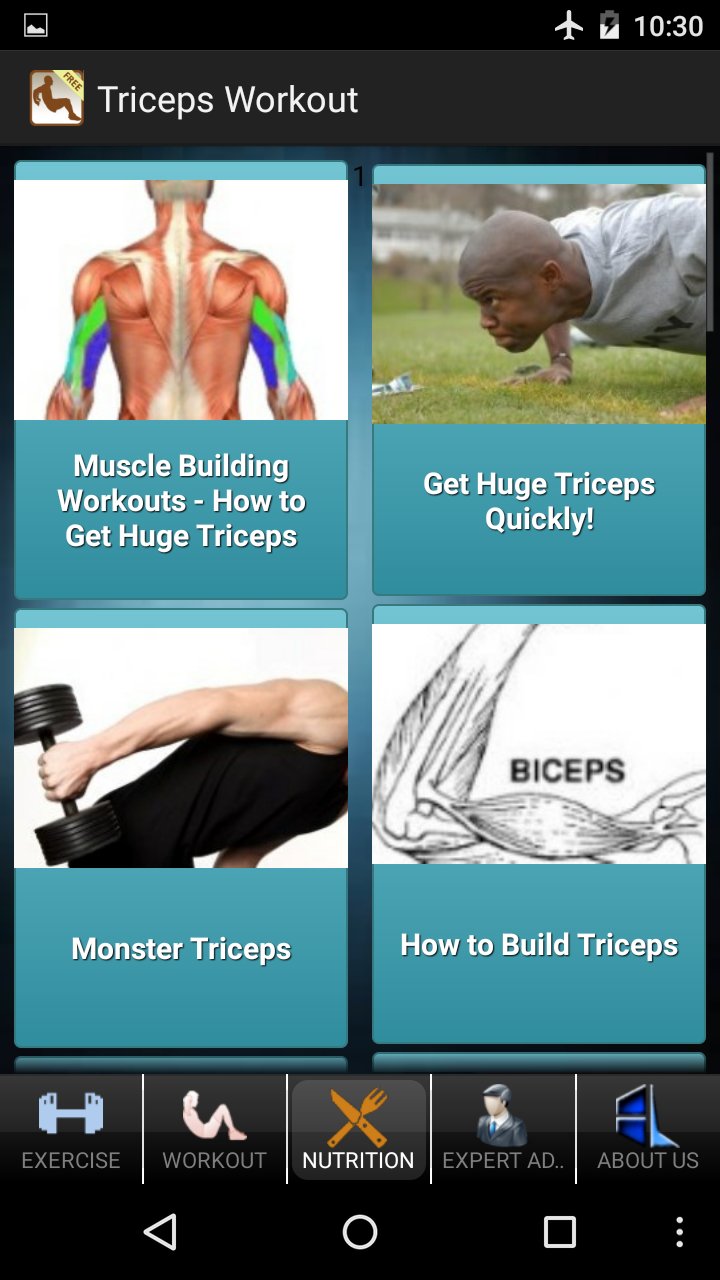Open the Muscle Building Workouts article card
The width and height of the screenshot is (720, 1280).
[x=181, y=380]
